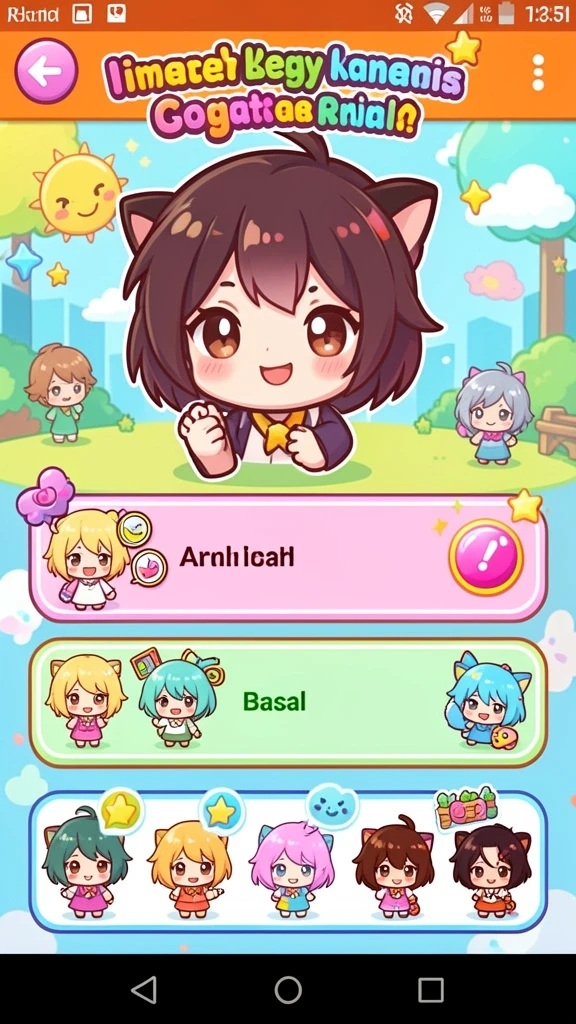Viewport: 576px width, 1024px height.
Task: Open the pink Arnlicah card
Action: click(x=288, y=558)
